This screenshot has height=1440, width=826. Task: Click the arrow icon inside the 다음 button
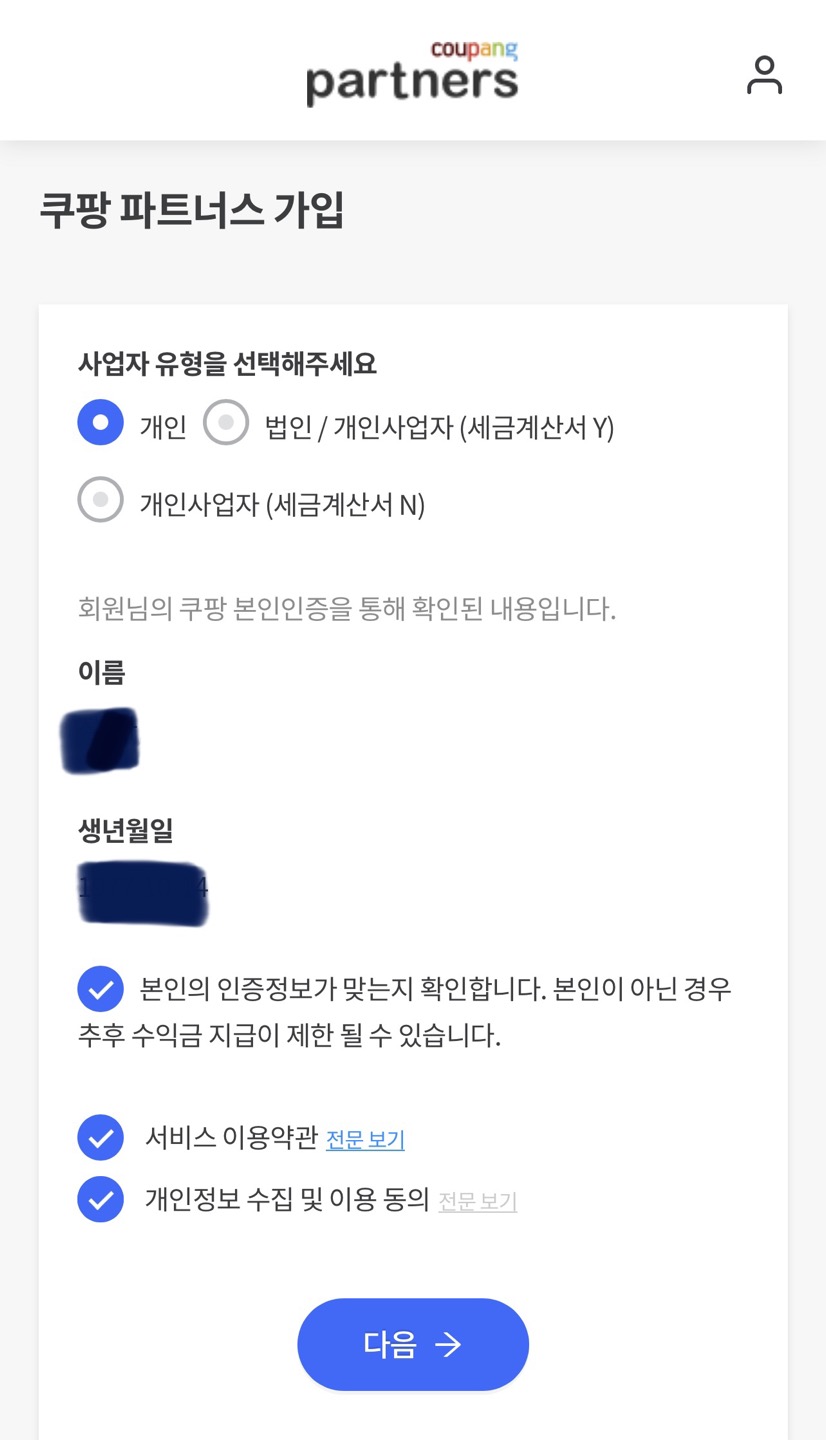tap(451, 1344)
